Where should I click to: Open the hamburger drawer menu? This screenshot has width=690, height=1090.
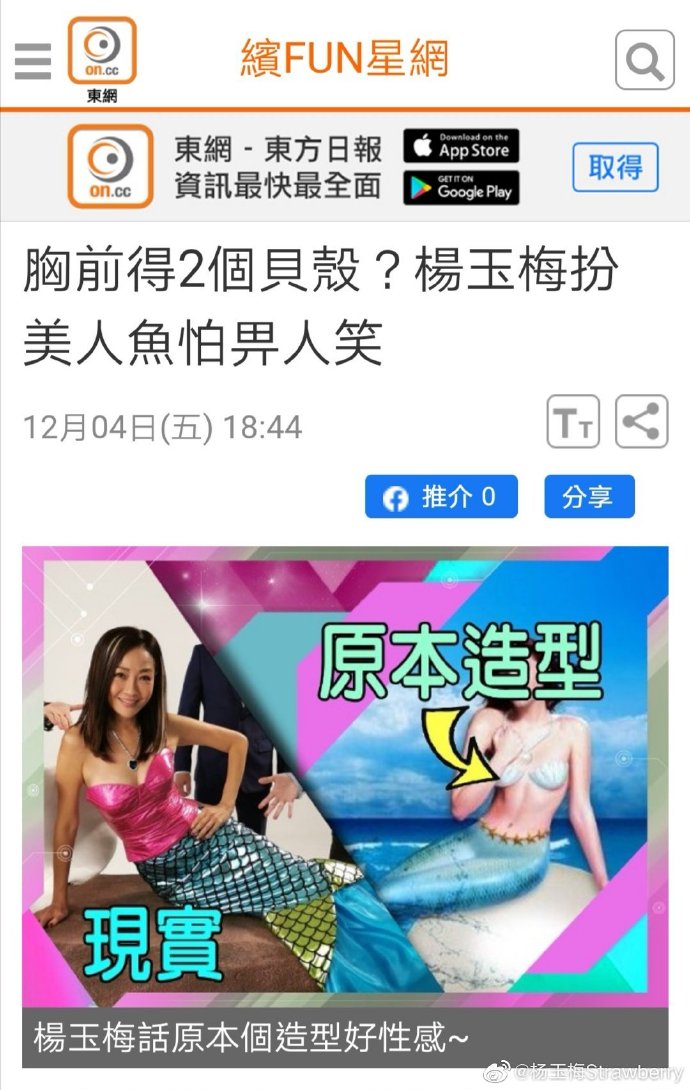(33, 62)
